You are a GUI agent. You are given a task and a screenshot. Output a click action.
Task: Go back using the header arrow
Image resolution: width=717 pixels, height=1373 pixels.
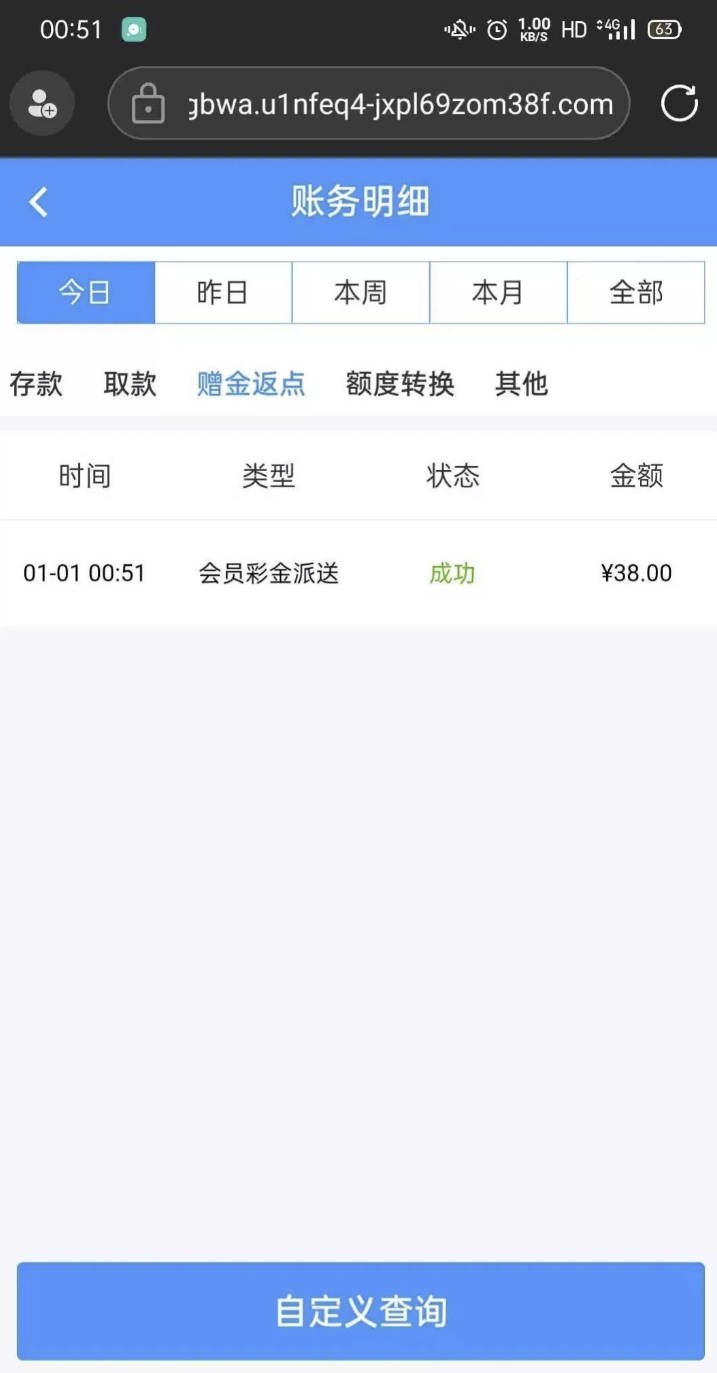[x=38, y=202]
